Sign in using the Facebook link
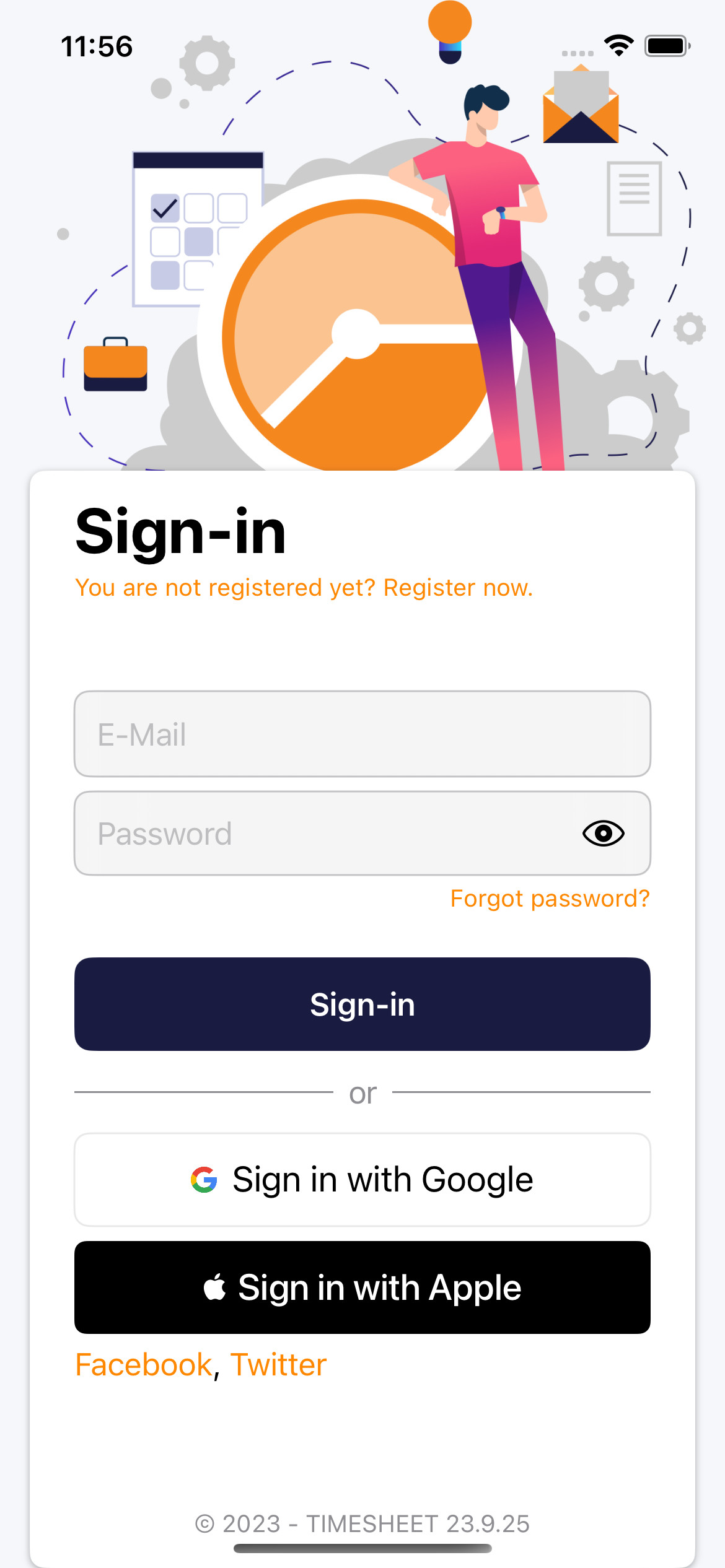The height and width of the screenshot is (1568, 725). pos(144,1365)
